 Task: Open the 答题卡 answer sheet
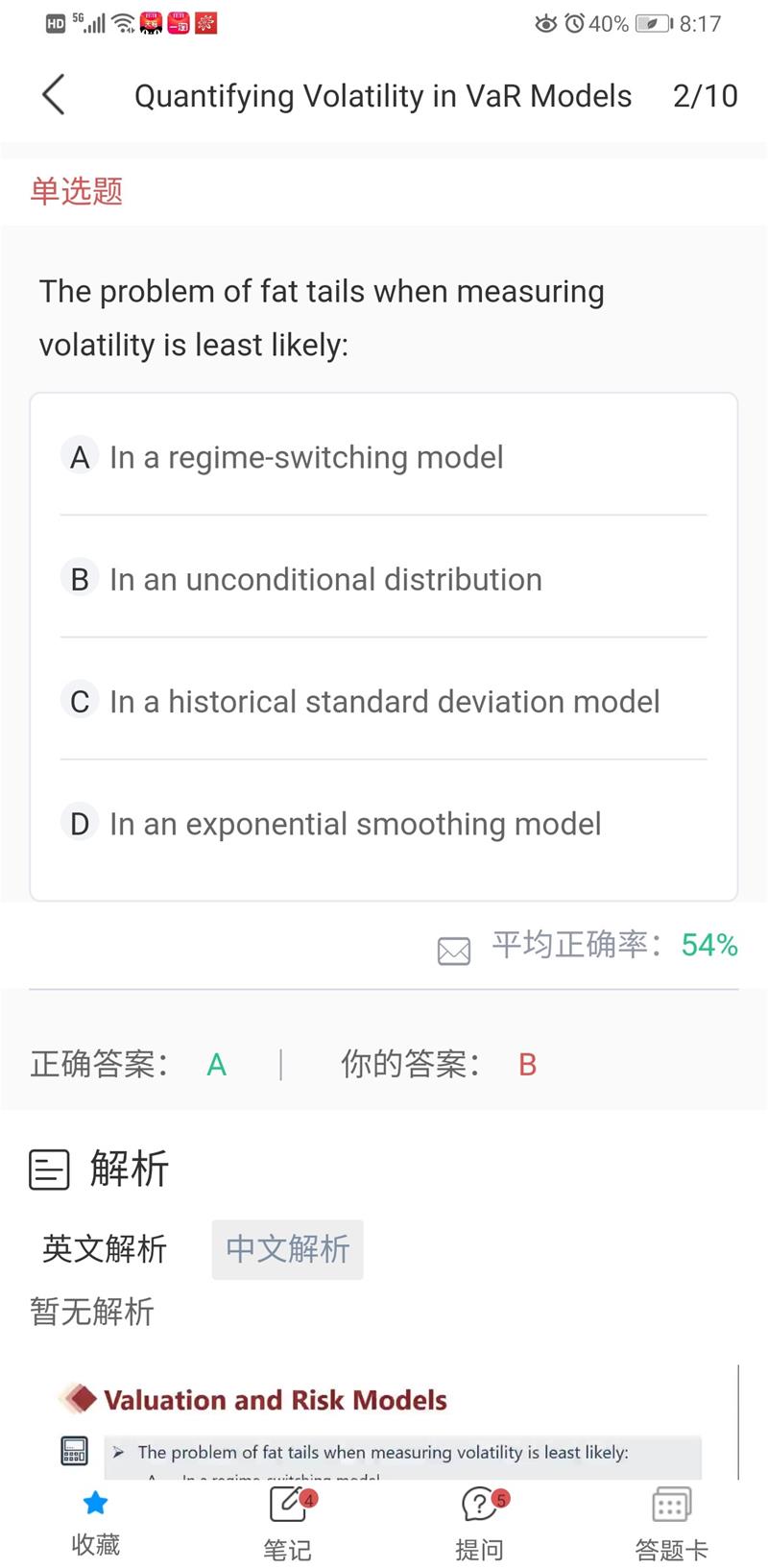click(x=671, y=1523)
